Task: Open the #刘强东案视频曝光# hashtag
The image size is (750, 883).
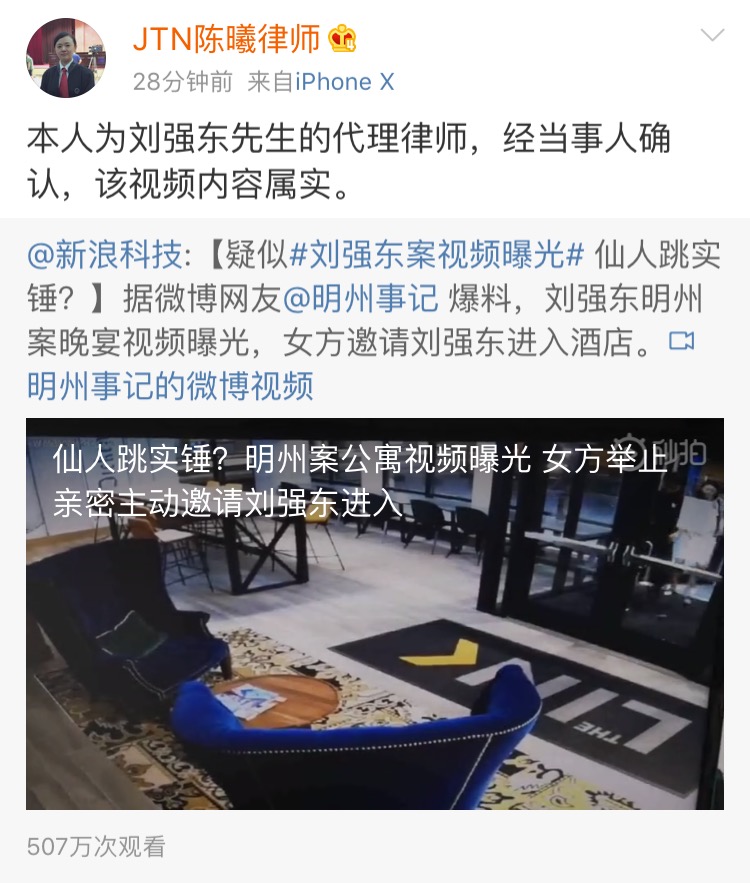Action: tap(437, 255)
